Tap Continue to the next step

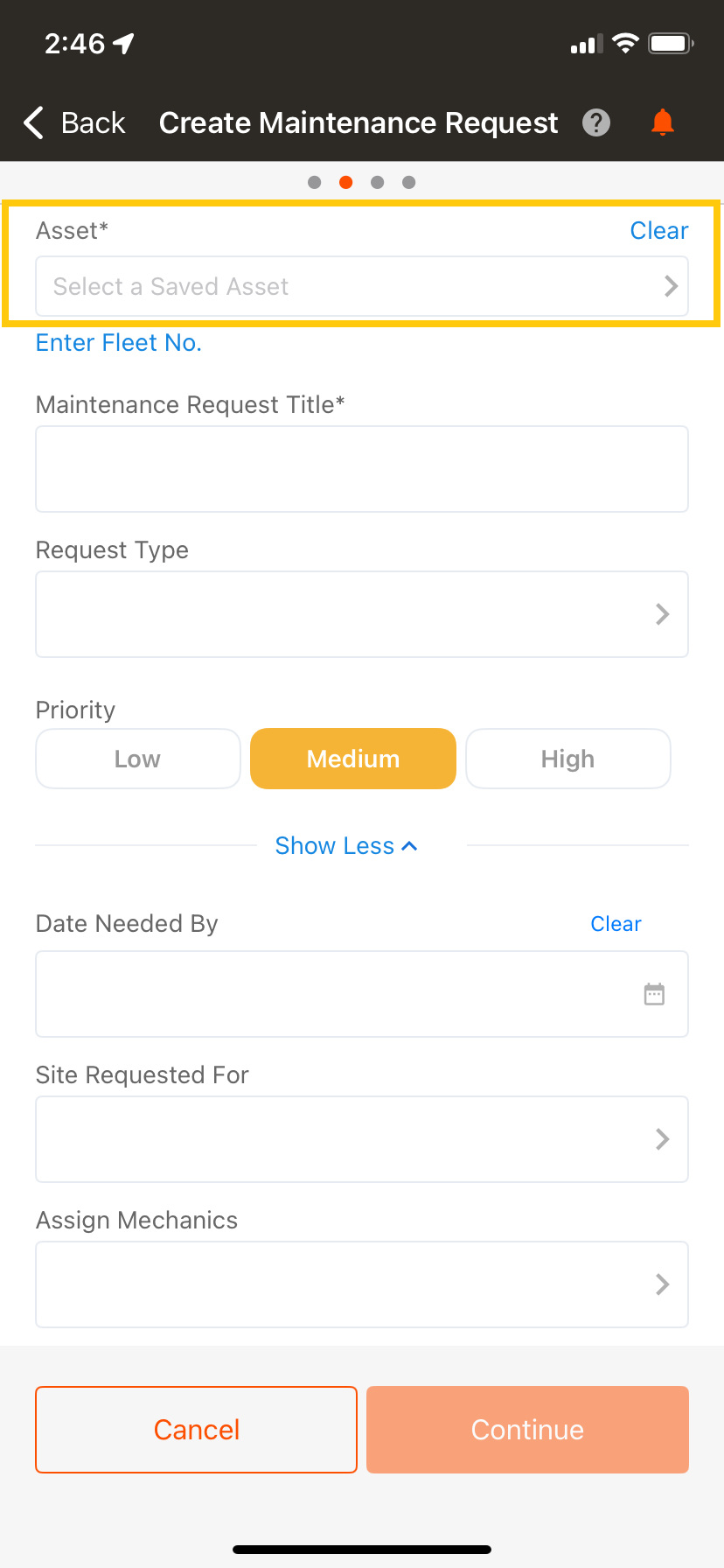(528, 1430)
